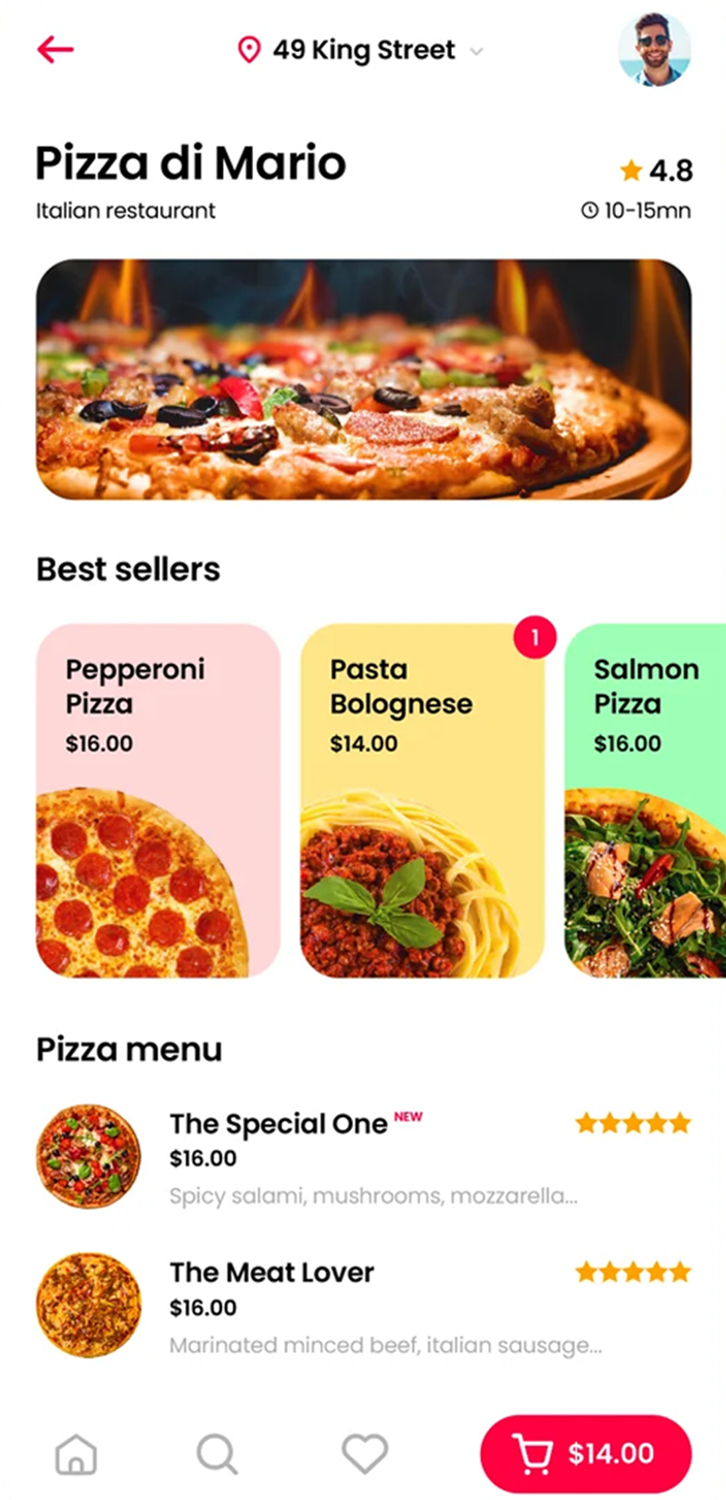
Task: Open the favorites heart tab
Action: click(364, 1454)
